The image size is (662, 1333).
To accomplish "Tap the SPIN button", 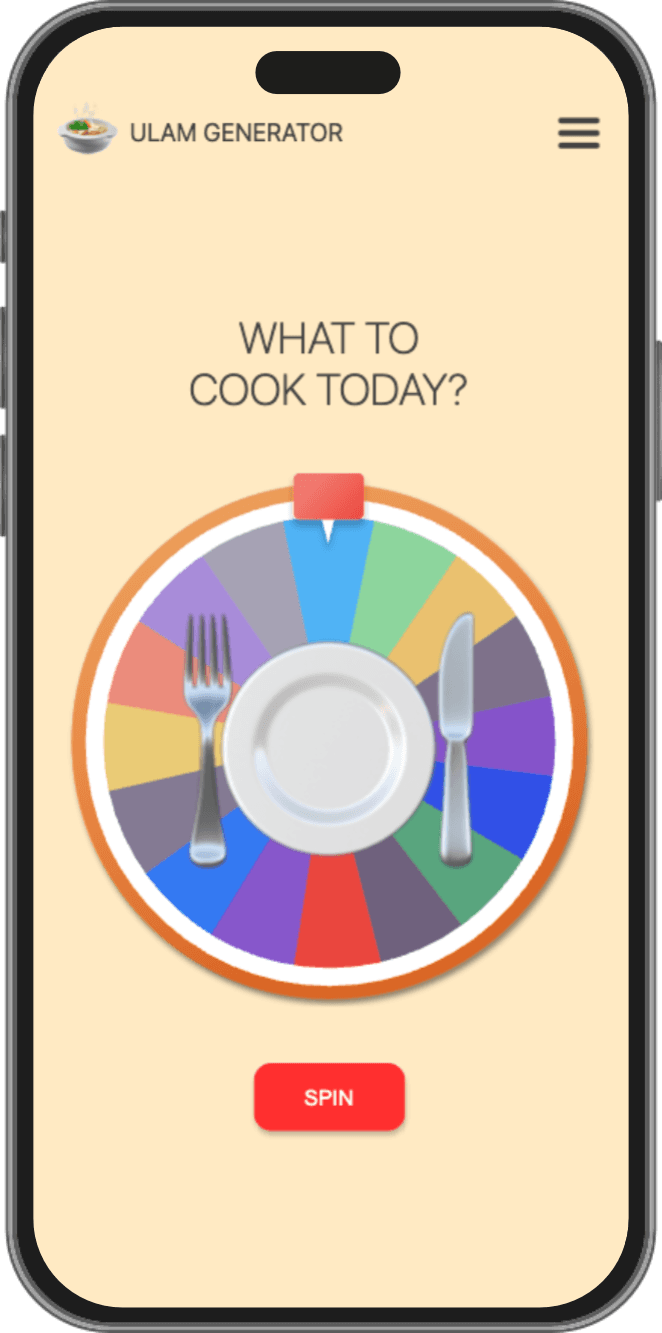I will coord(329,1097).
